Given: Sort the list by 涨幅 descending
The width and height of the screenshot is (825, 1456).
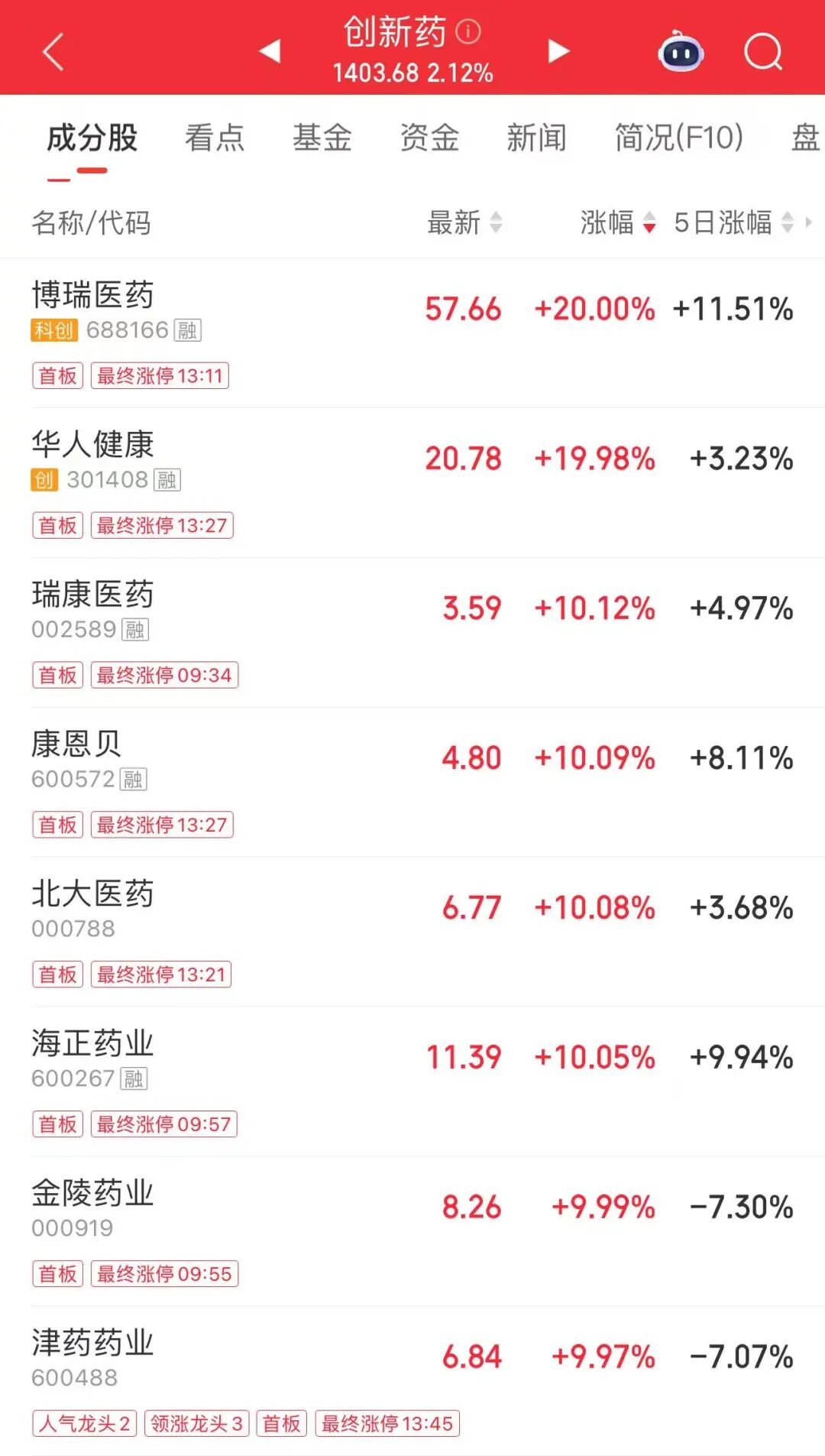Looking at the screenshot, I should click(615, 224).
